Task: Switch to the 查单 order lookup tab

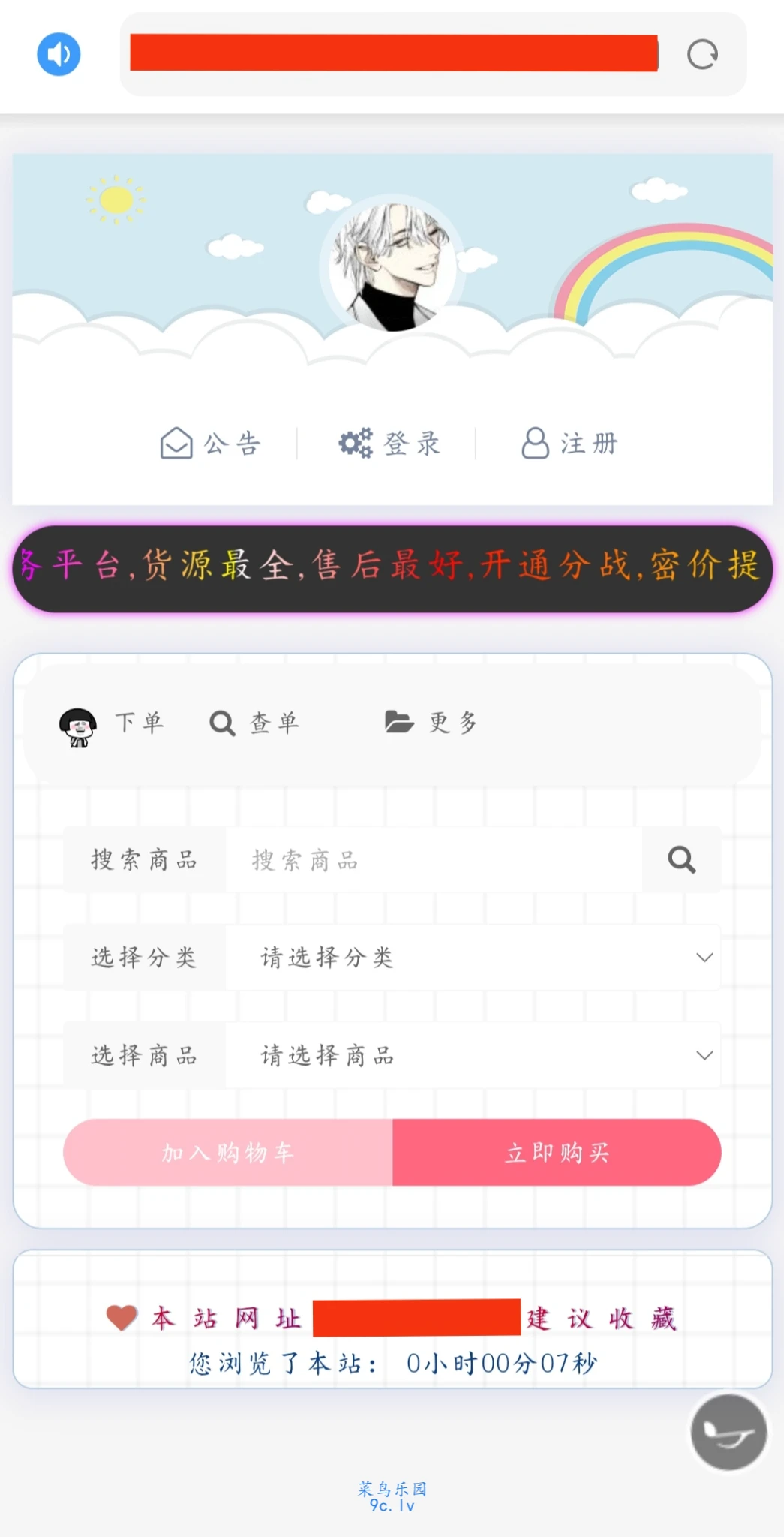Action: pos(254,723)
